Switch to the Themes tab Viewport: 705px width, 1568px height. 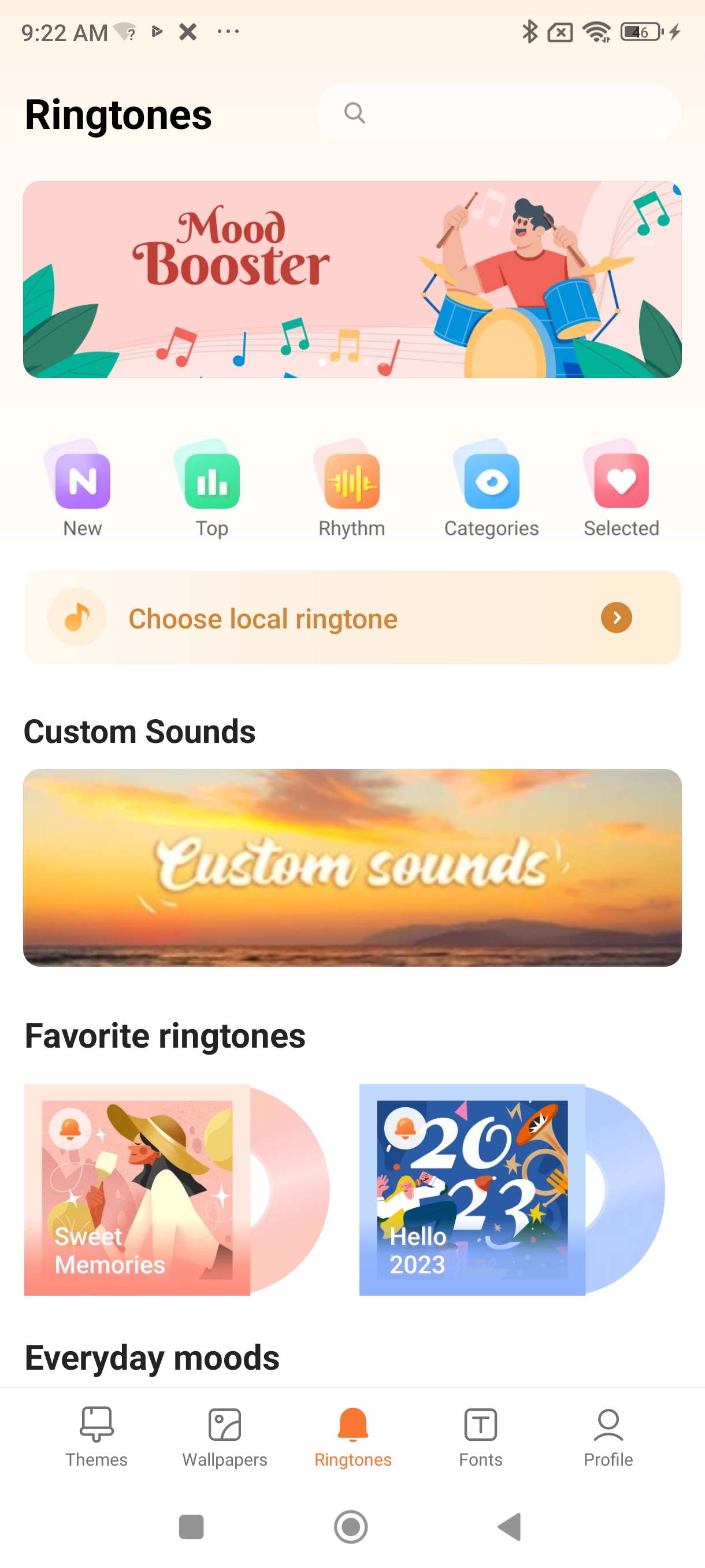point(97,1437)
